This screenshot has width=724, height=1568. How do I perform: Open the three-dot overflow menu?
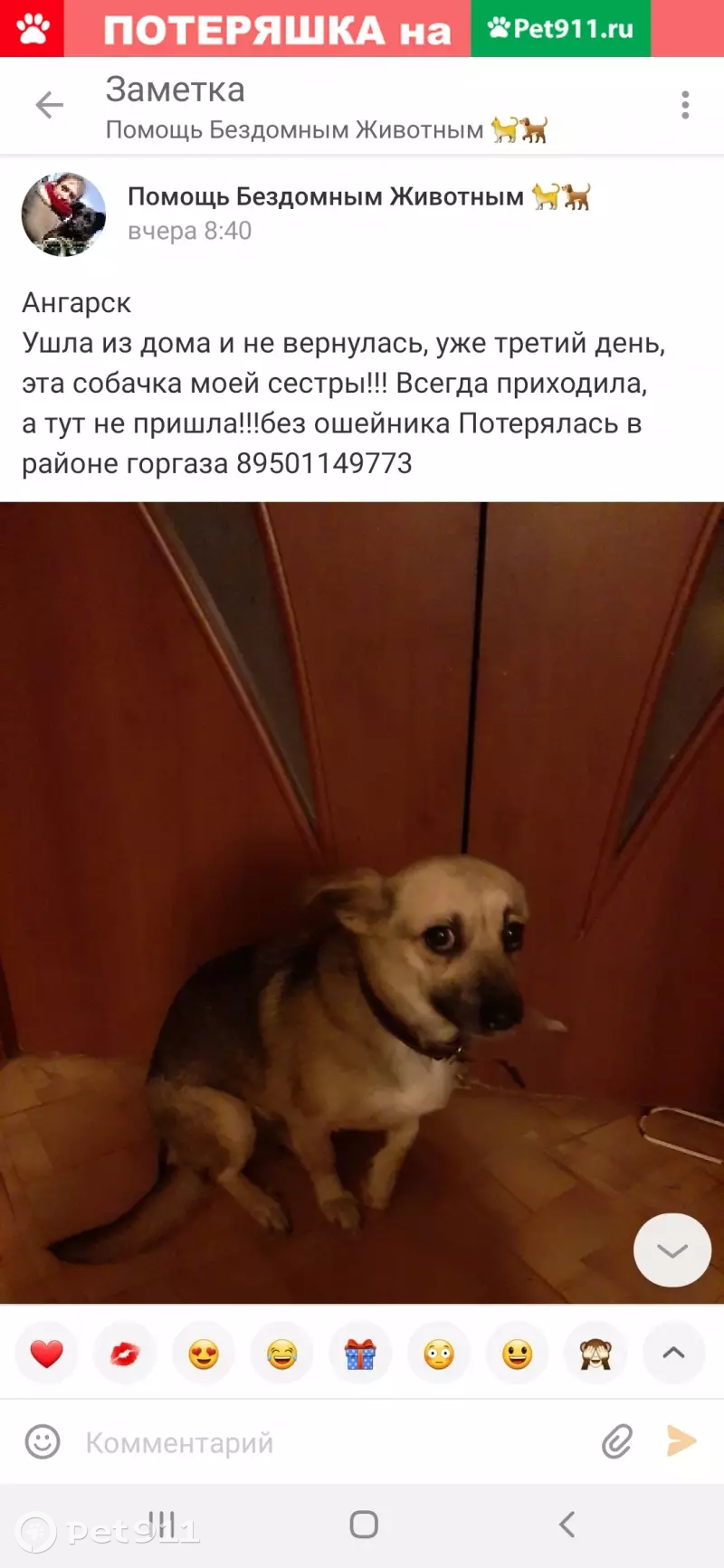click(685, 106)
